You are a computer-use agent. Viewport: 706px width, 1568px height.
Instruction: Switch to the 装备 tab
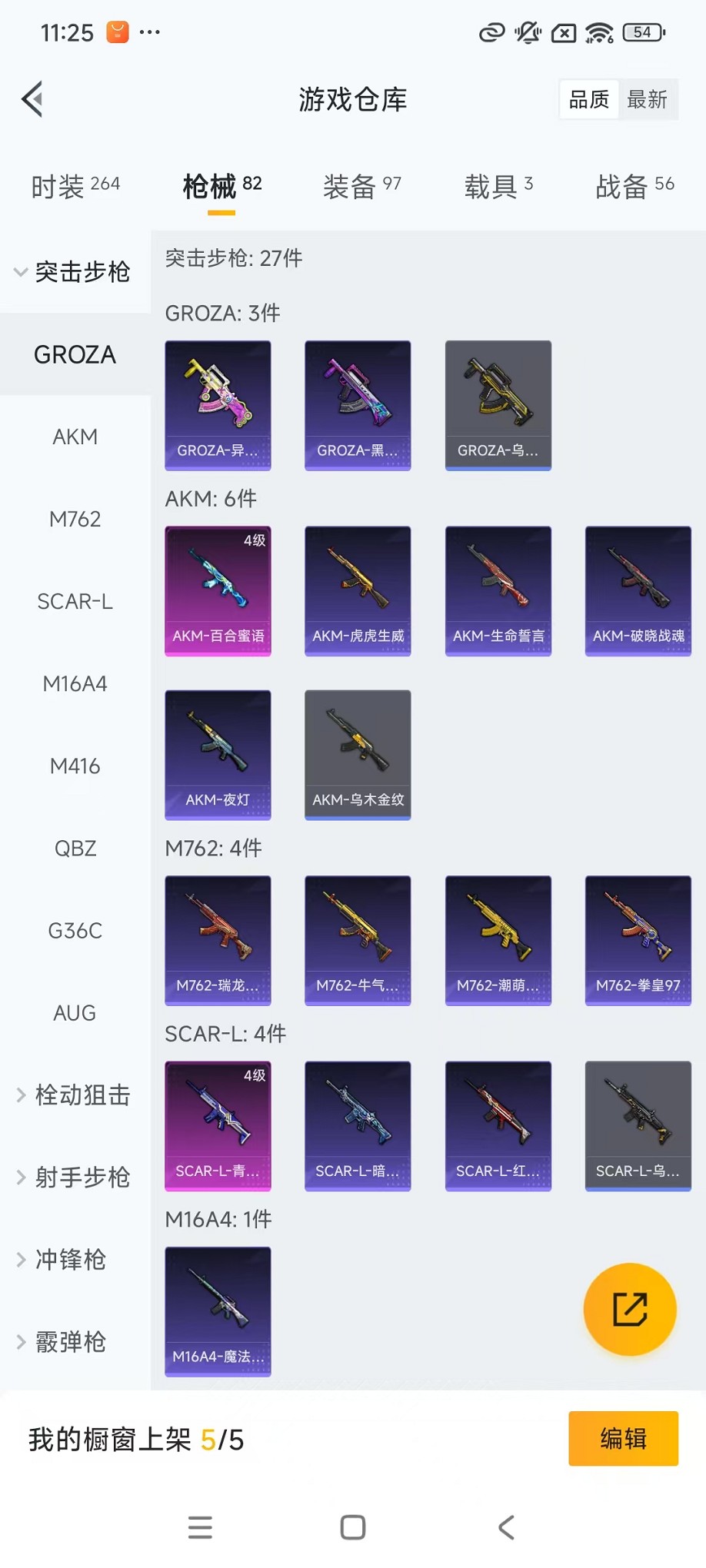click(x=361, y=186)
